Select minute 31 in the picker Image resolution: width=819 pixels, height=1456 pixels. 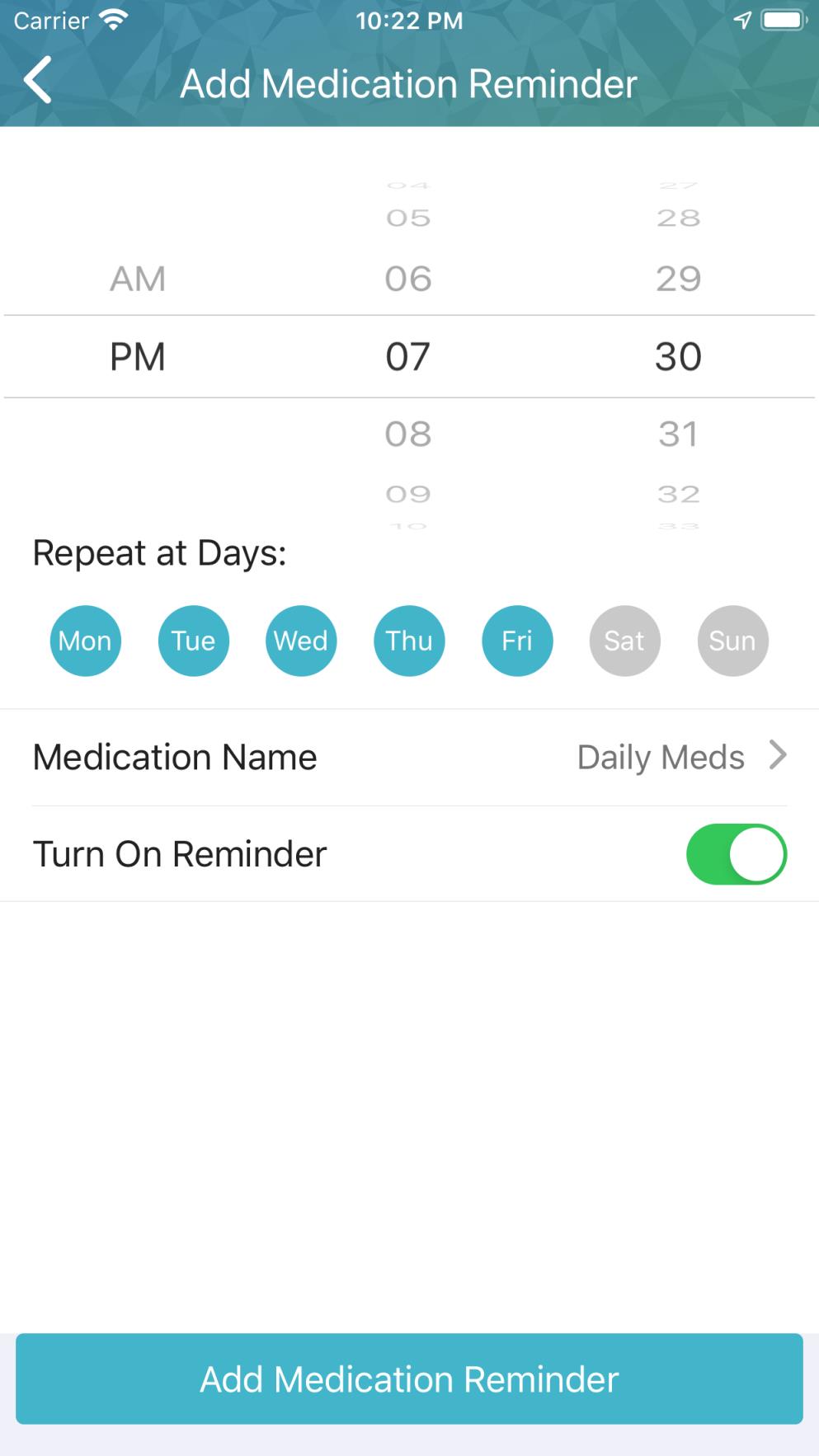(678, 434)
